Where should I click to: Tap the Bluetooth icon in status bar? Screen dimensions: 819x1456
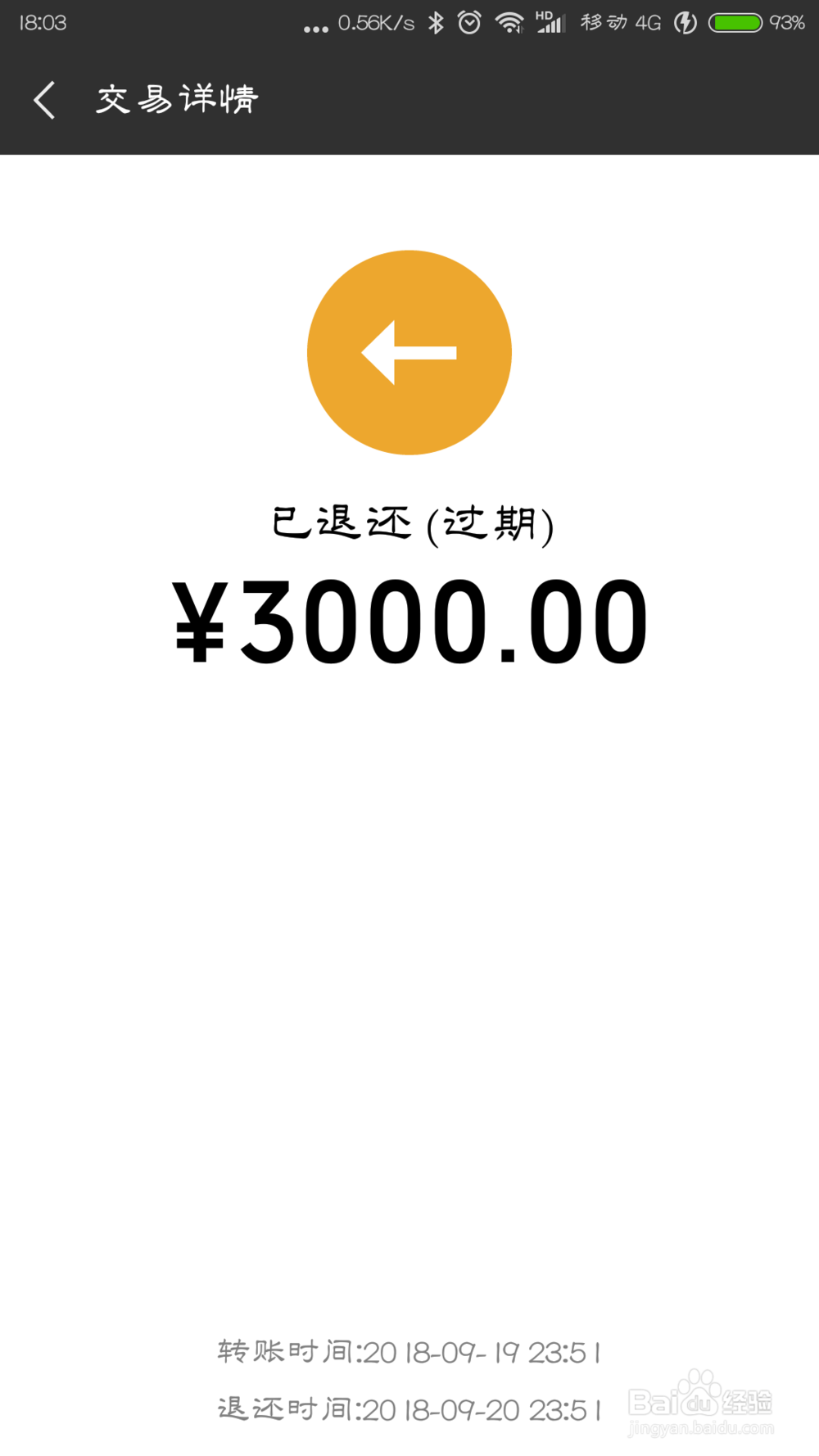click(435, 24)
